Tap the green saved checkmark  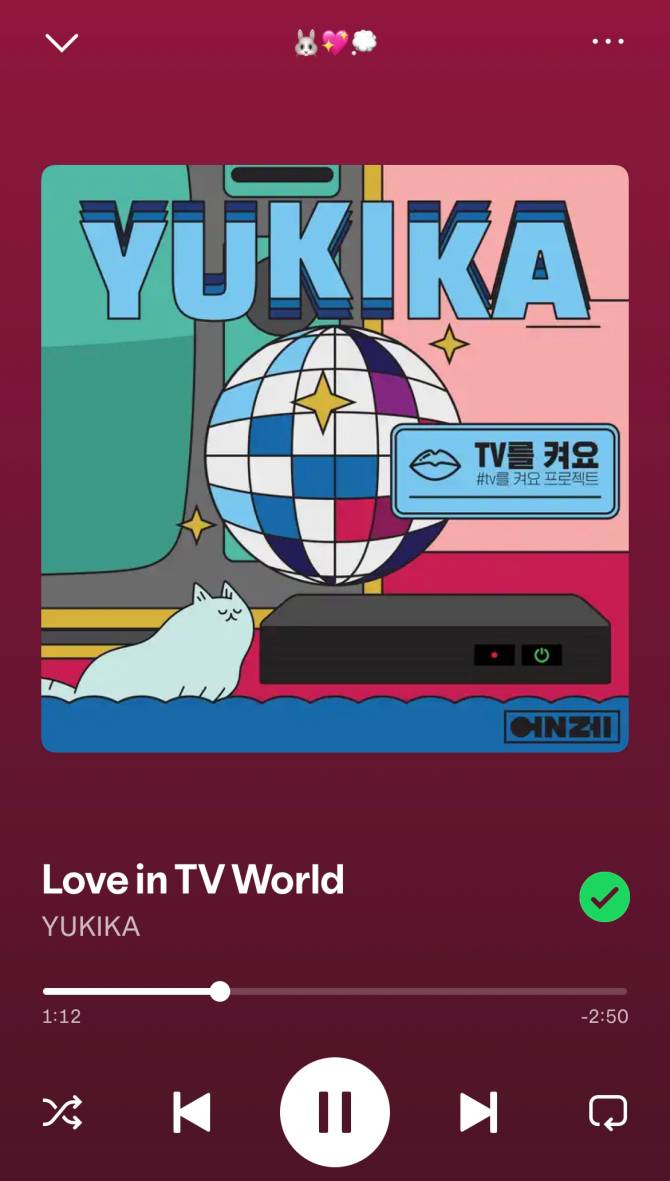pyautogui.click(x=604, y=897)
